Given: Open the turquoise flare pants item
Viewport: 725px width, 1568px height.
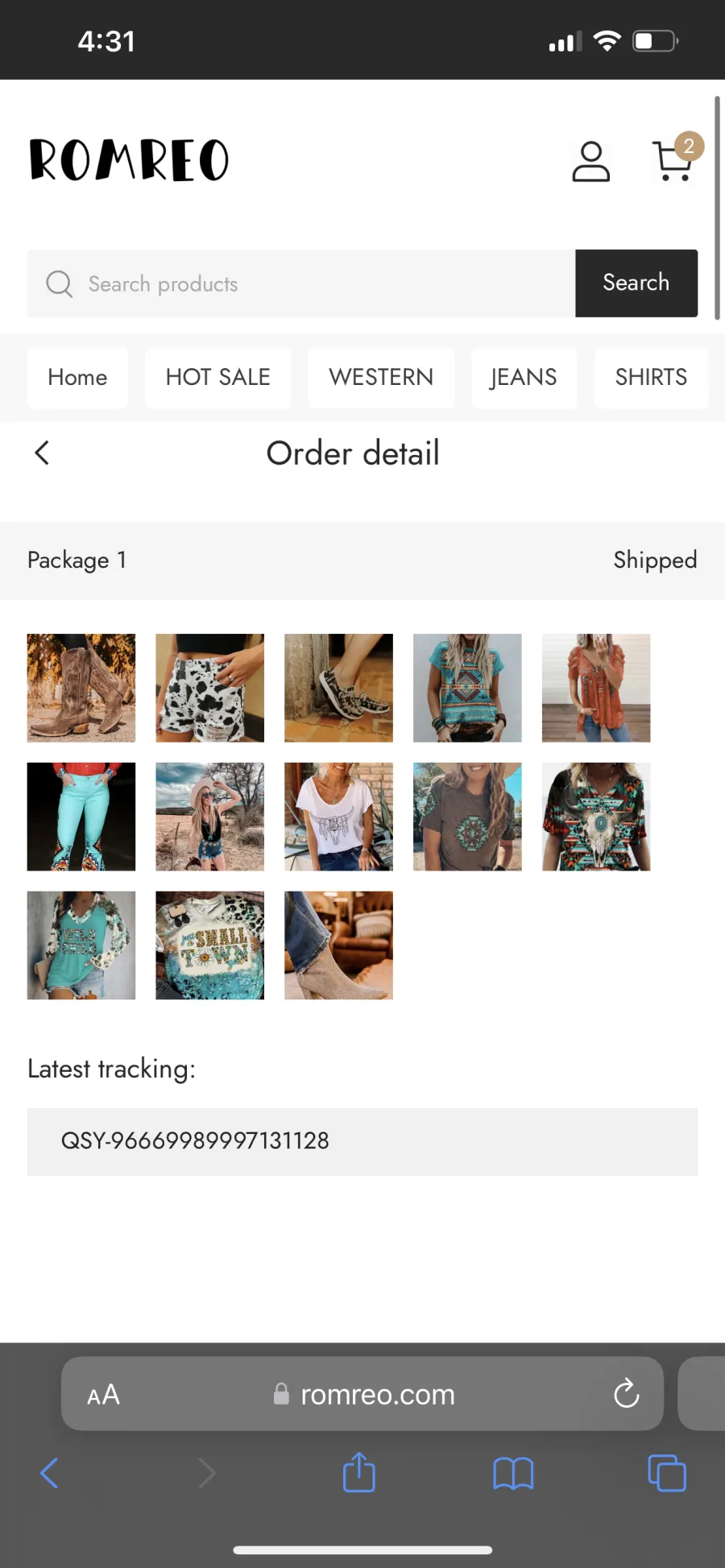Looking at the screenshot, I should (81, 817).
